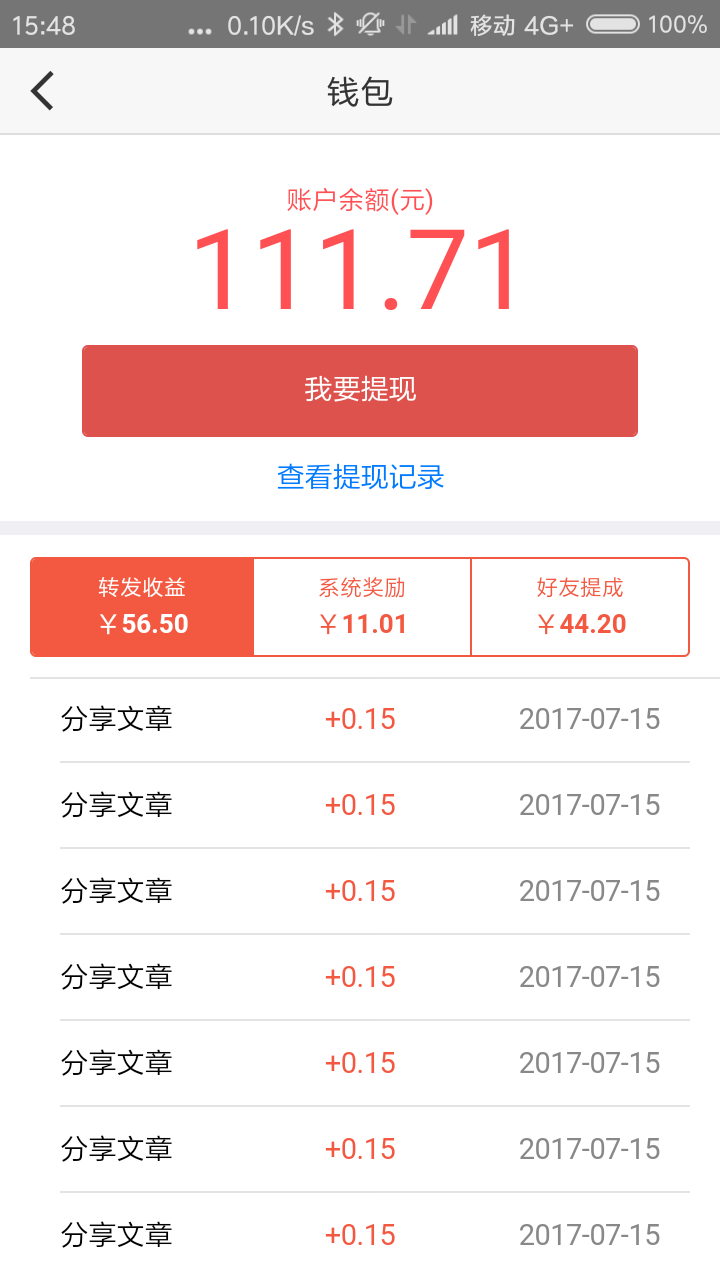Click the +0.15 amount in the third row

tap(360, 890)
